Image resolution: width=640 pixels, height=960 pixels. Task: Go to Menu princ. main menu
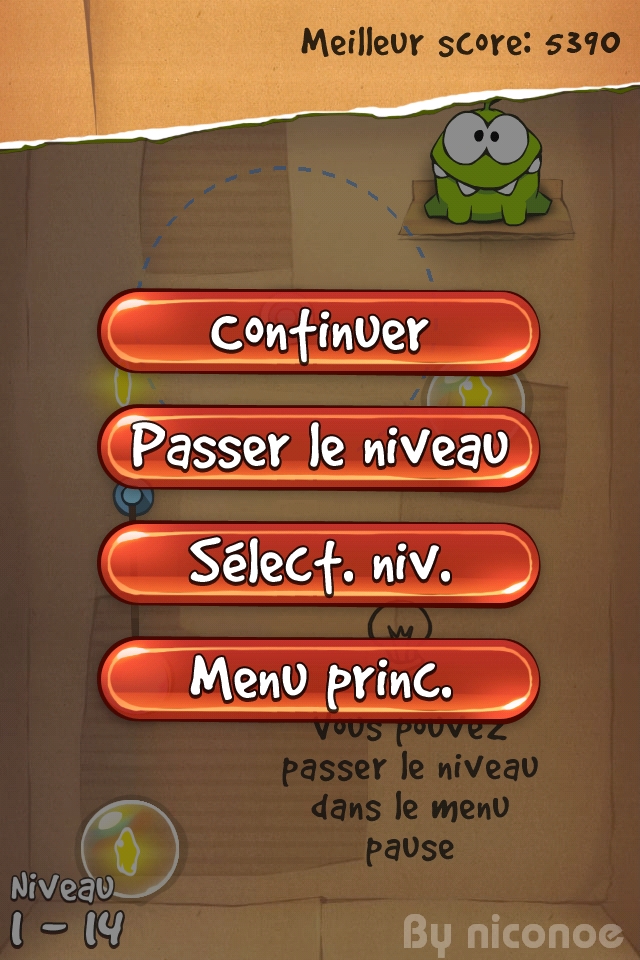[319, 680]
